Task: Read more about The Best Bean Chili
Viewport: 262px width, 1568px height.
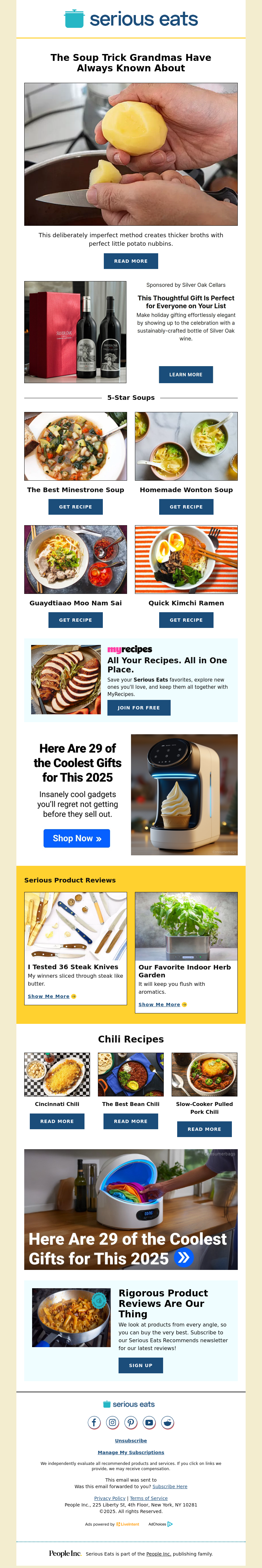Action: (x=130, y=1121)
